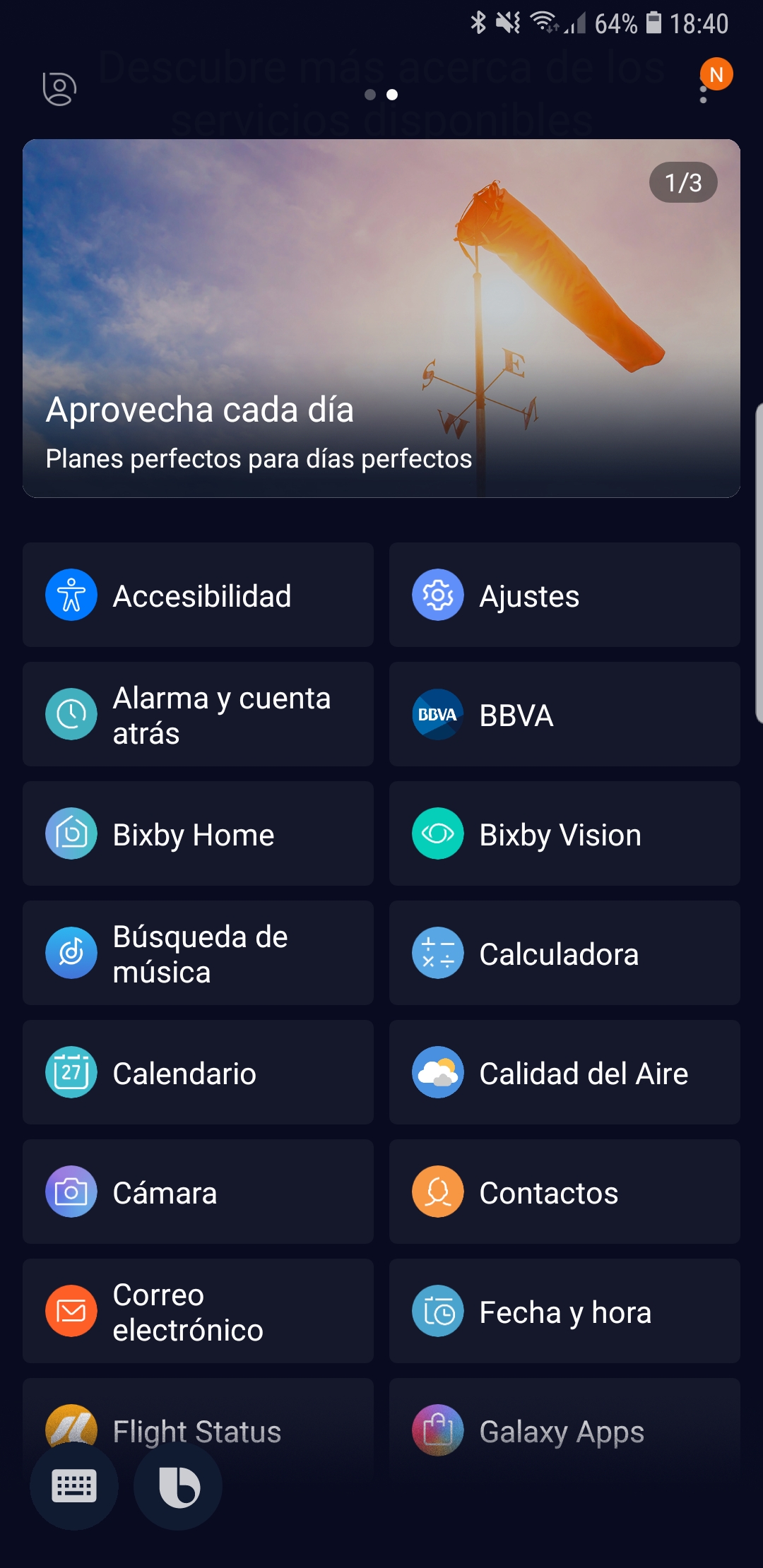The width and height of the screenshot is (763, 1568).
Task: Select Fecha y hora
Action: [x=564, y=1311]
